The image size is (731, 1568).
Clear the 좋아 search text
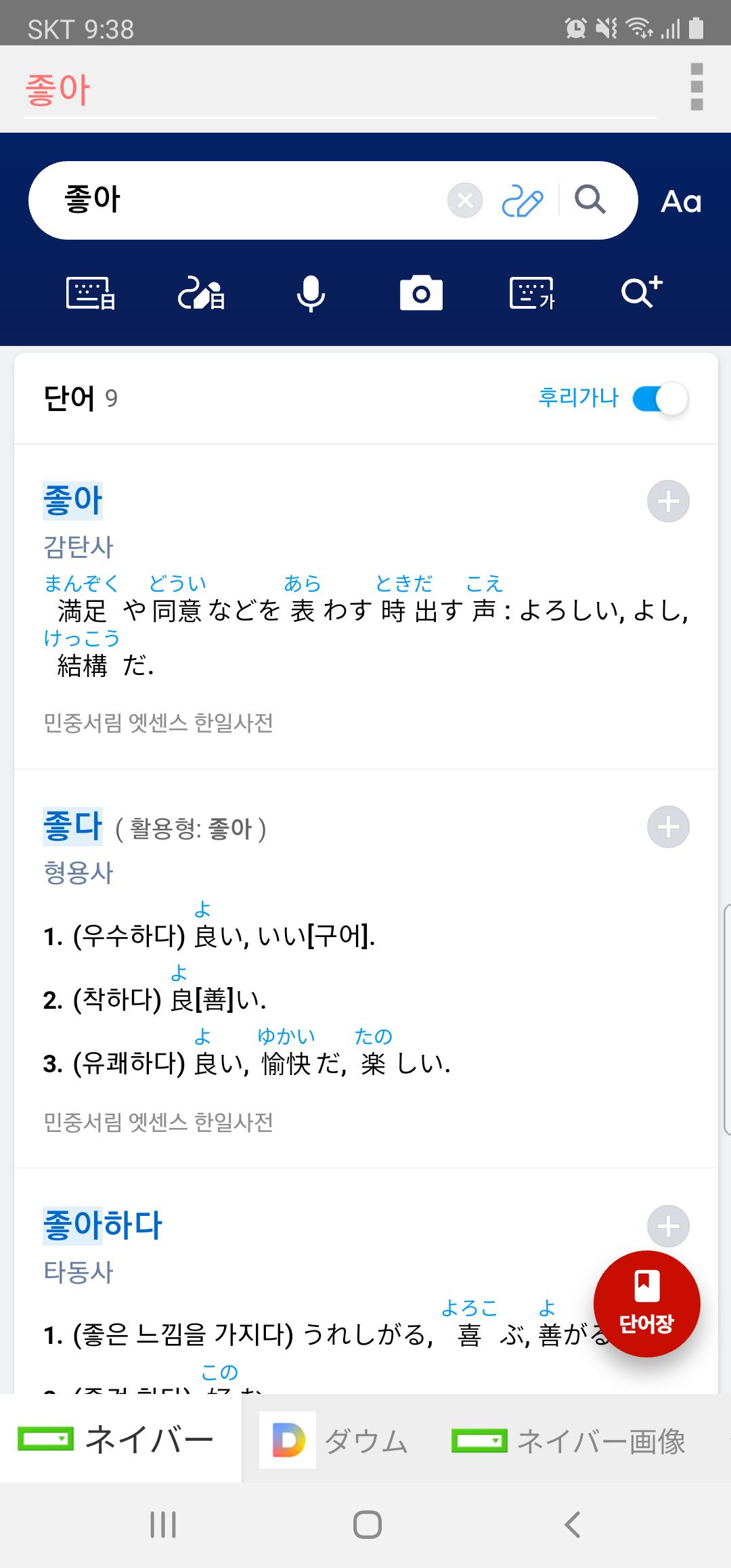(x=465, y=200)
